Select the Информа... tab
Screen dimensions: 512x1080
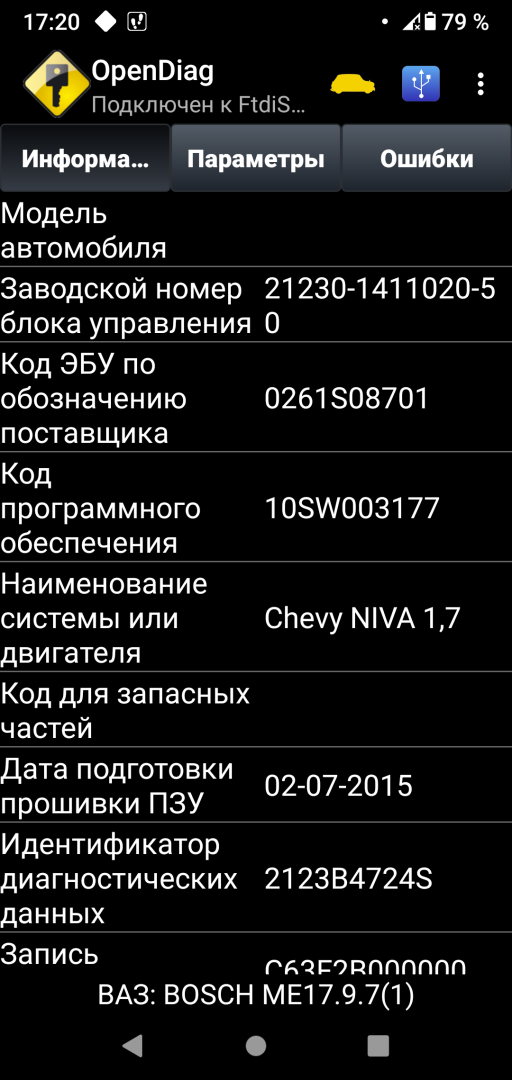click(85, 158)
